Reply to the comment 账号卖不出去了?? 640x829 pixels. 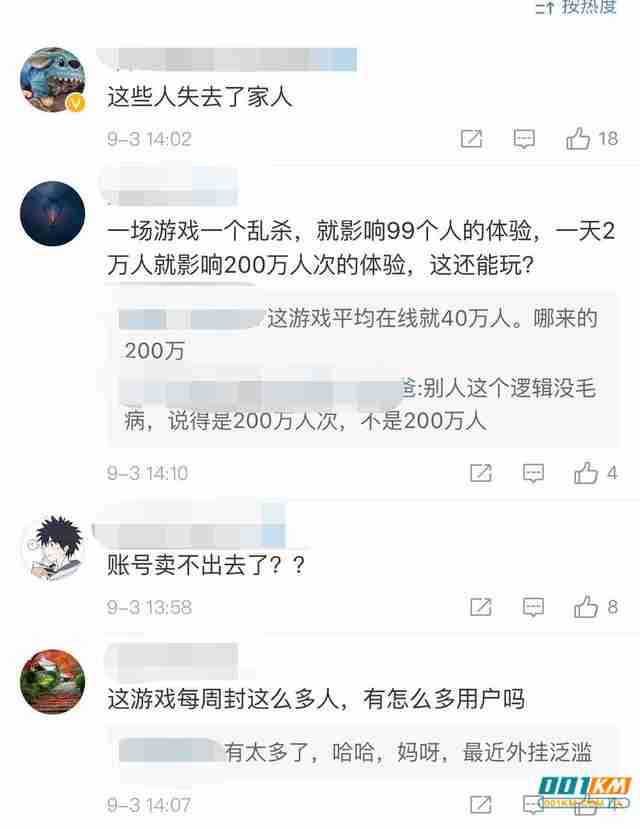point(533,607)
